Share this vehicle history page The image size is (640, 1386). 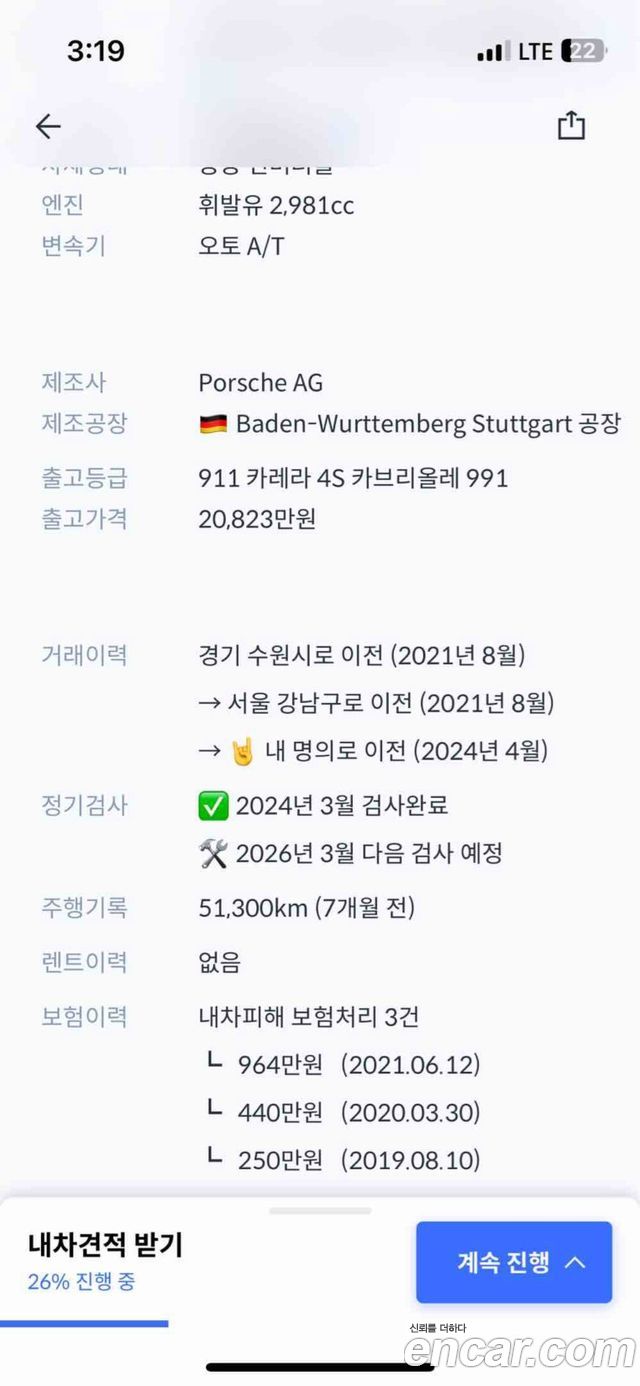[571, 125]
